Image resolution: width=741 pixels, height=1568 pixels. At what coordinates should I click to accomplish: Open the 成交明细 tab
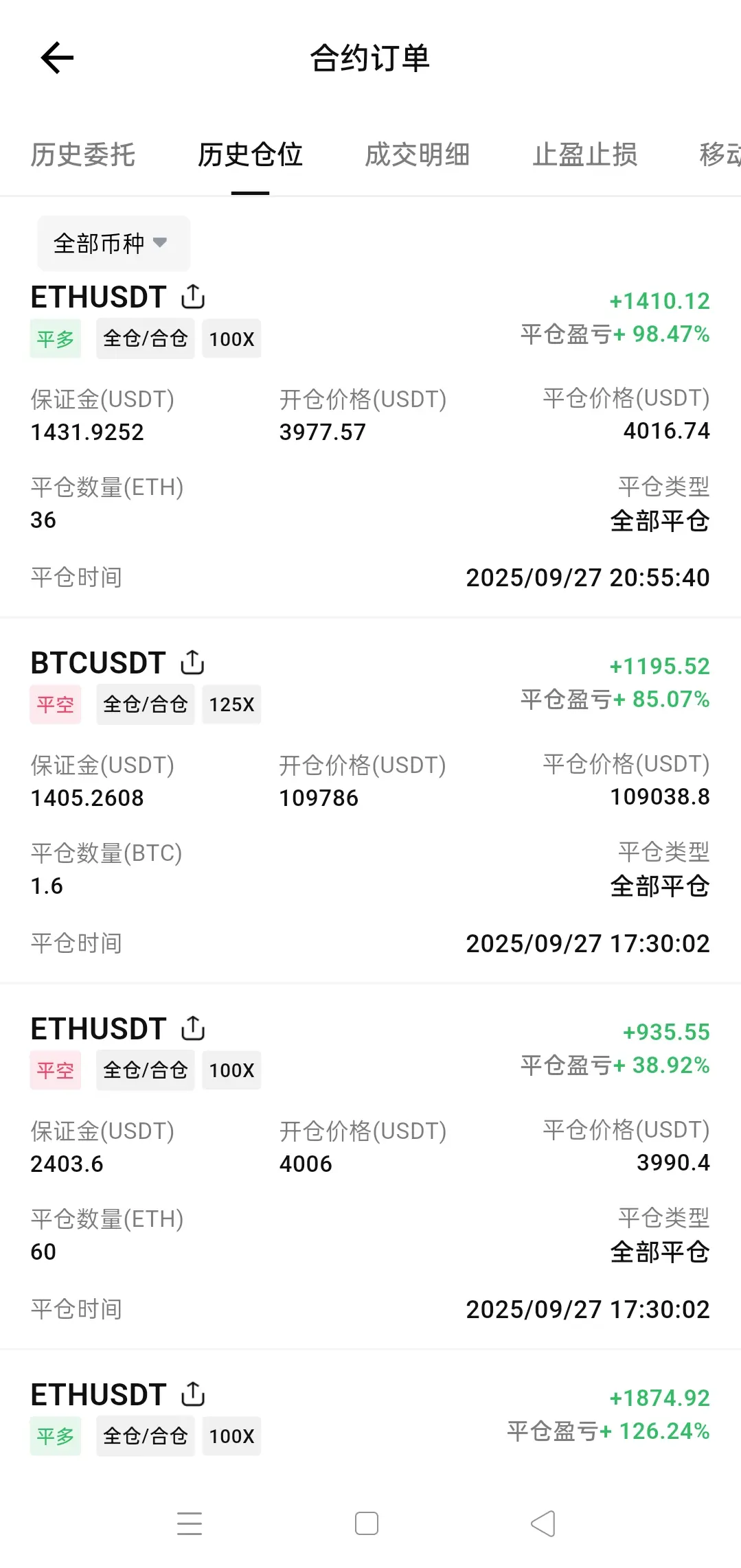click(417, 155)
